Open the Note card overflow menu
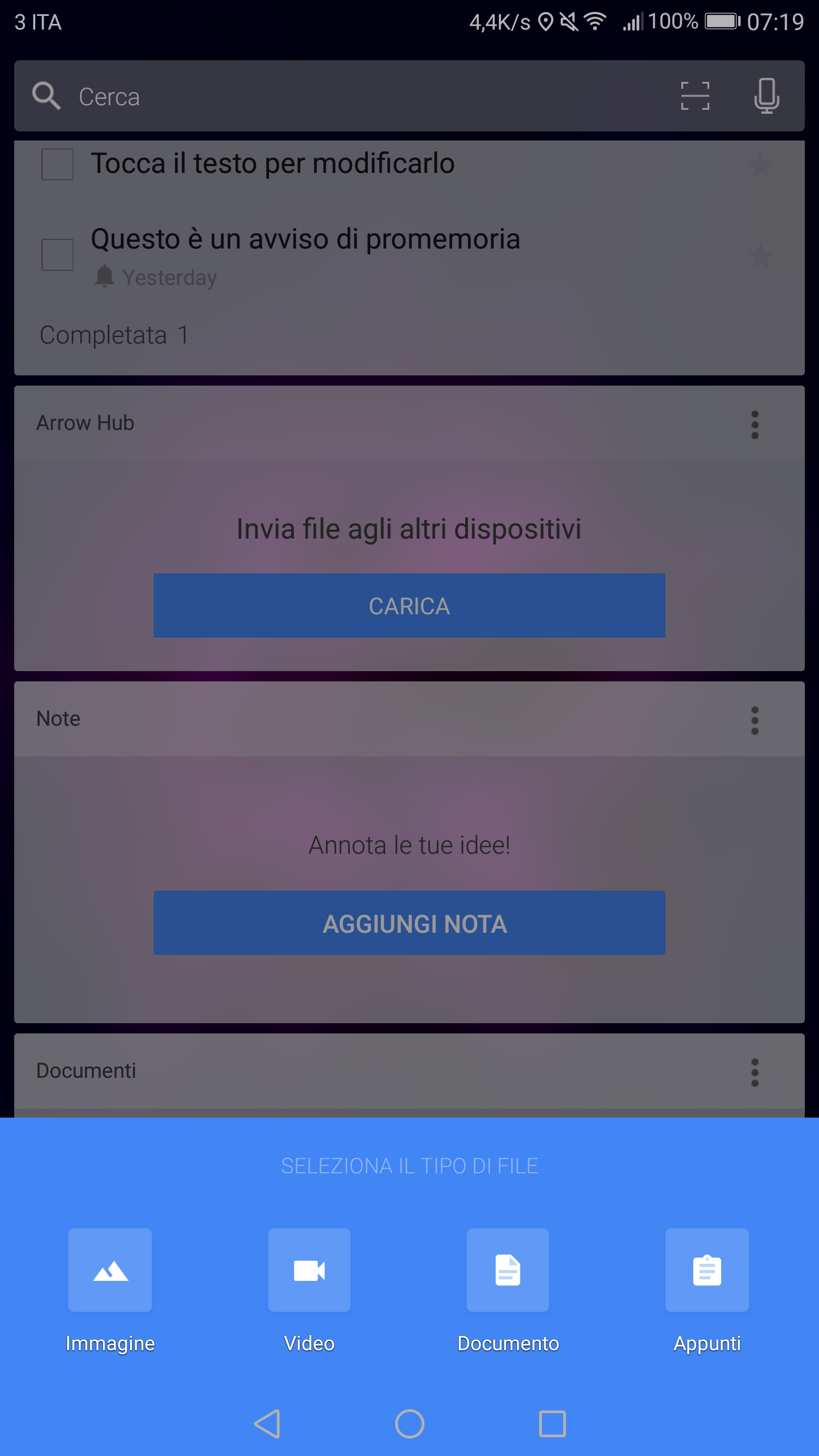 click(x=755, y=720)
